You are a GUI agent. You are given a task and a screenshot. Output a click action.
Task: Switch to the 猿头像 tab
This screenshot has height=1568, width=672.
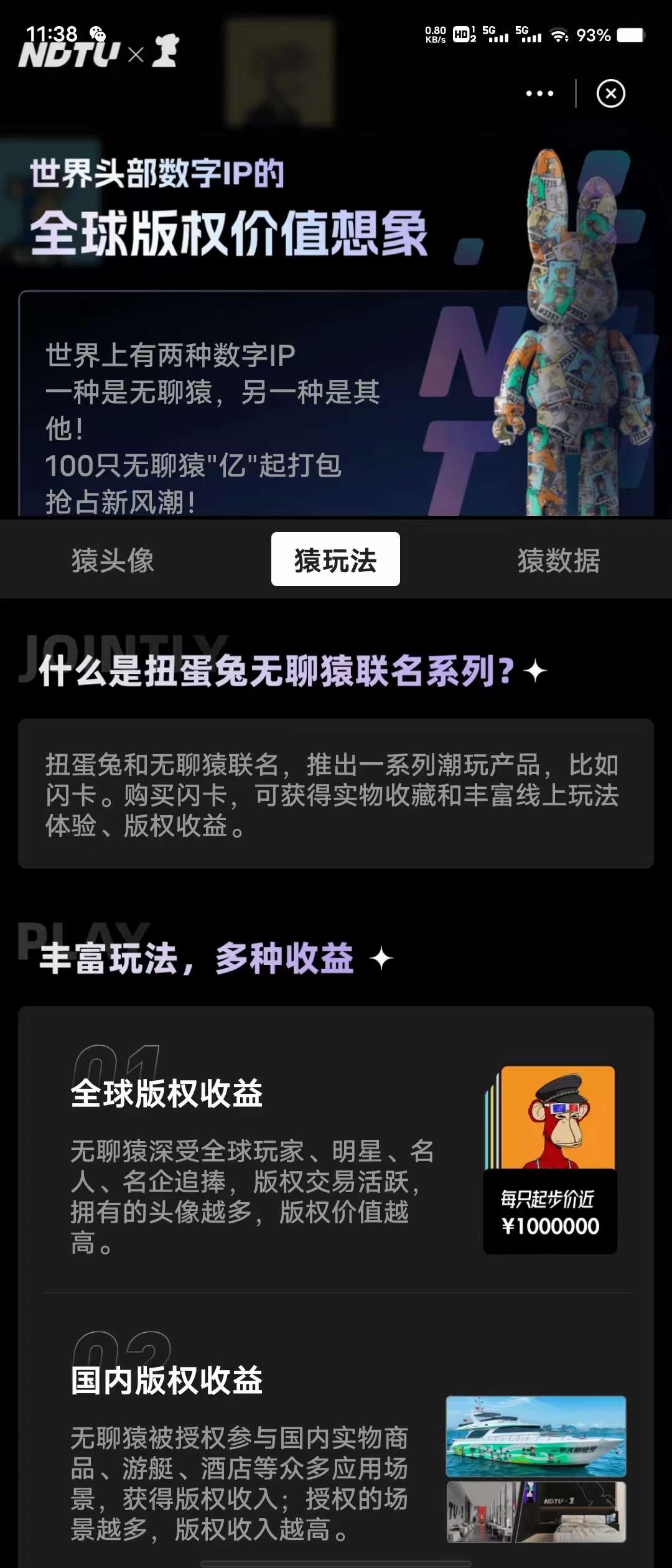[x=113, y=560]
